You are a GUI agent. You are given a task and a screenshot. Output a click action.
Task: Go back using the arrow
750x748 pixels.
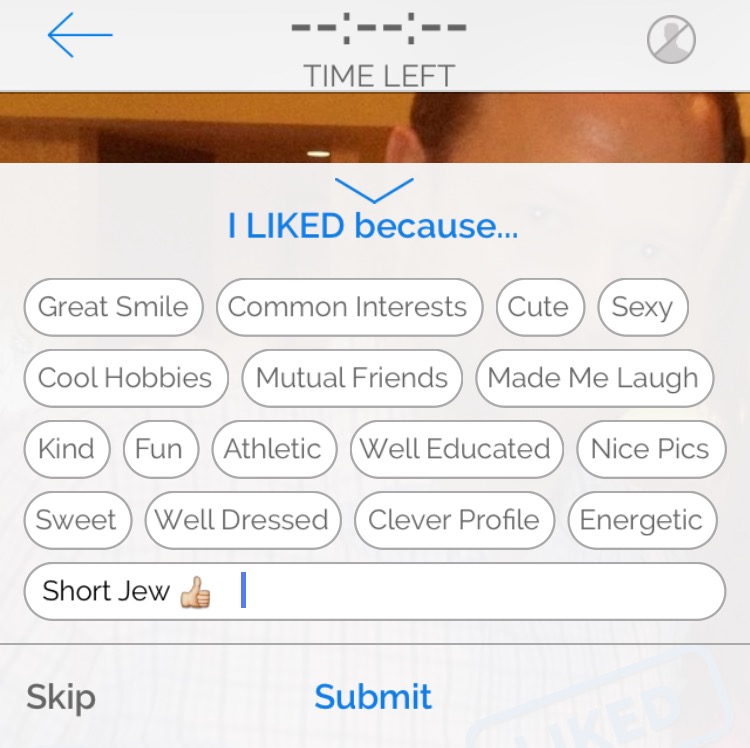[x=80, y=36]
